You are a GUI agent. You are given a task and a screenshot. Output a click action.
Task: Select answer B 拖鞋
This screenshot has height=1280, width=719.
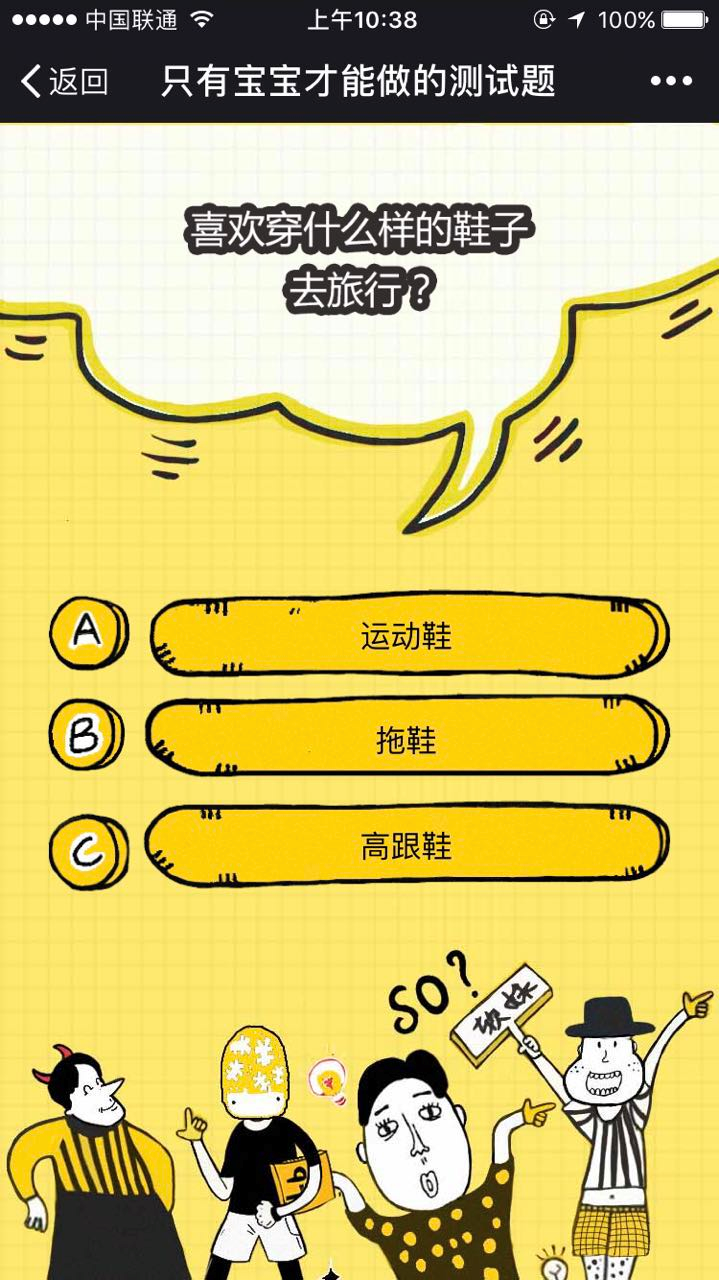408,741
